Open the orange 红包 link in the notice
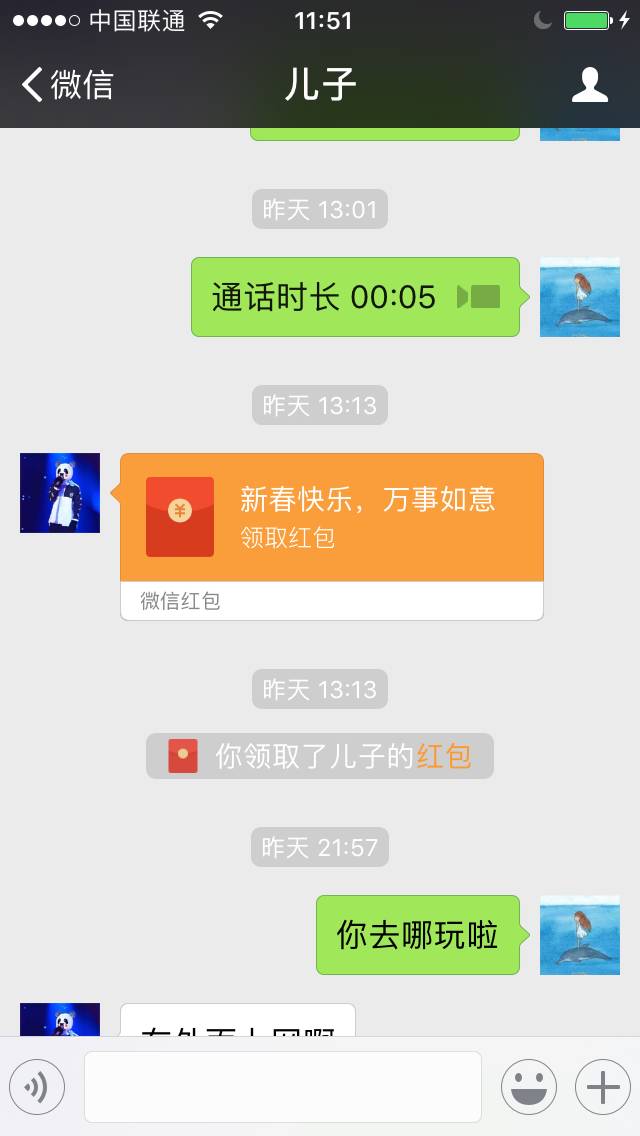The width and height of the screenshot is (640, 1136). (x=444, y=756)
